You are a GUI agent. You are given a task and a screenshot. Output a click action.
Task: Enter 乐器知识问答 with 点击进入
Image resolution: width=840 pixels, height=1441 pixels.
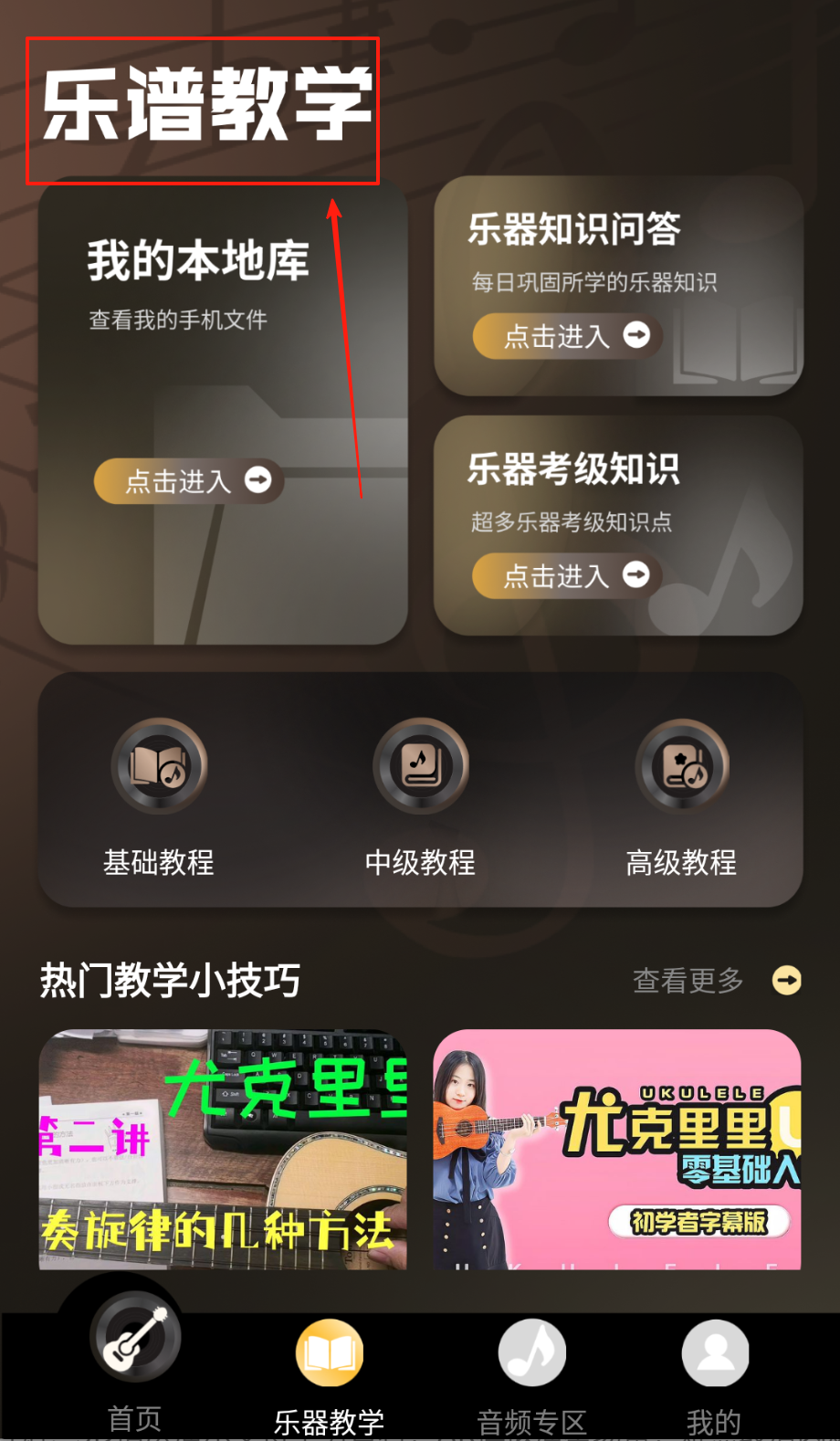click(567, 336)
